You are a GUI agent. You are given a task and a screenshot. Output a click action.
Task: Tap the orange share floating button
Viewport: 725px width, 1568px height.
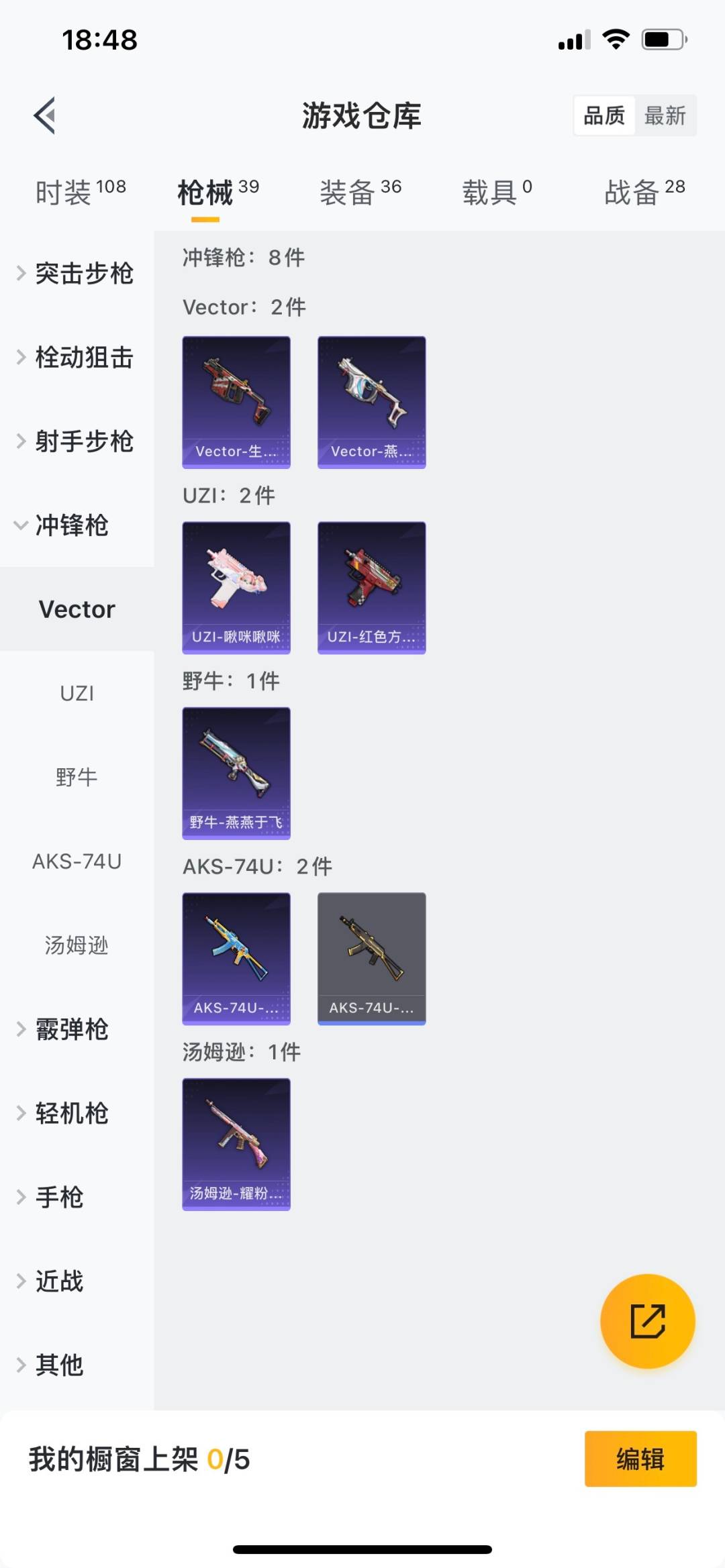pyautogui.click(x=647, y=1320)
